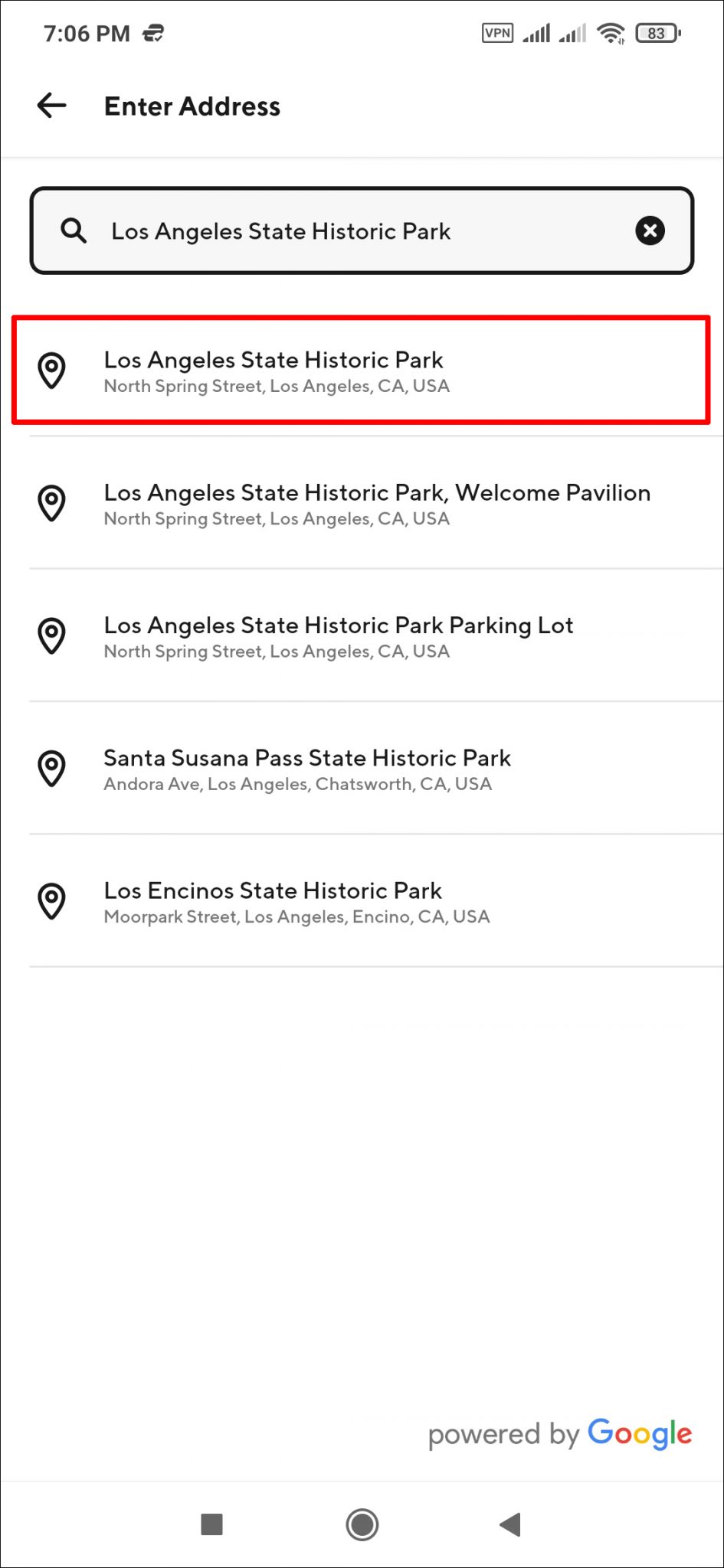Select the Los Angeles State Historic Park suggestion

click(362, 371)
